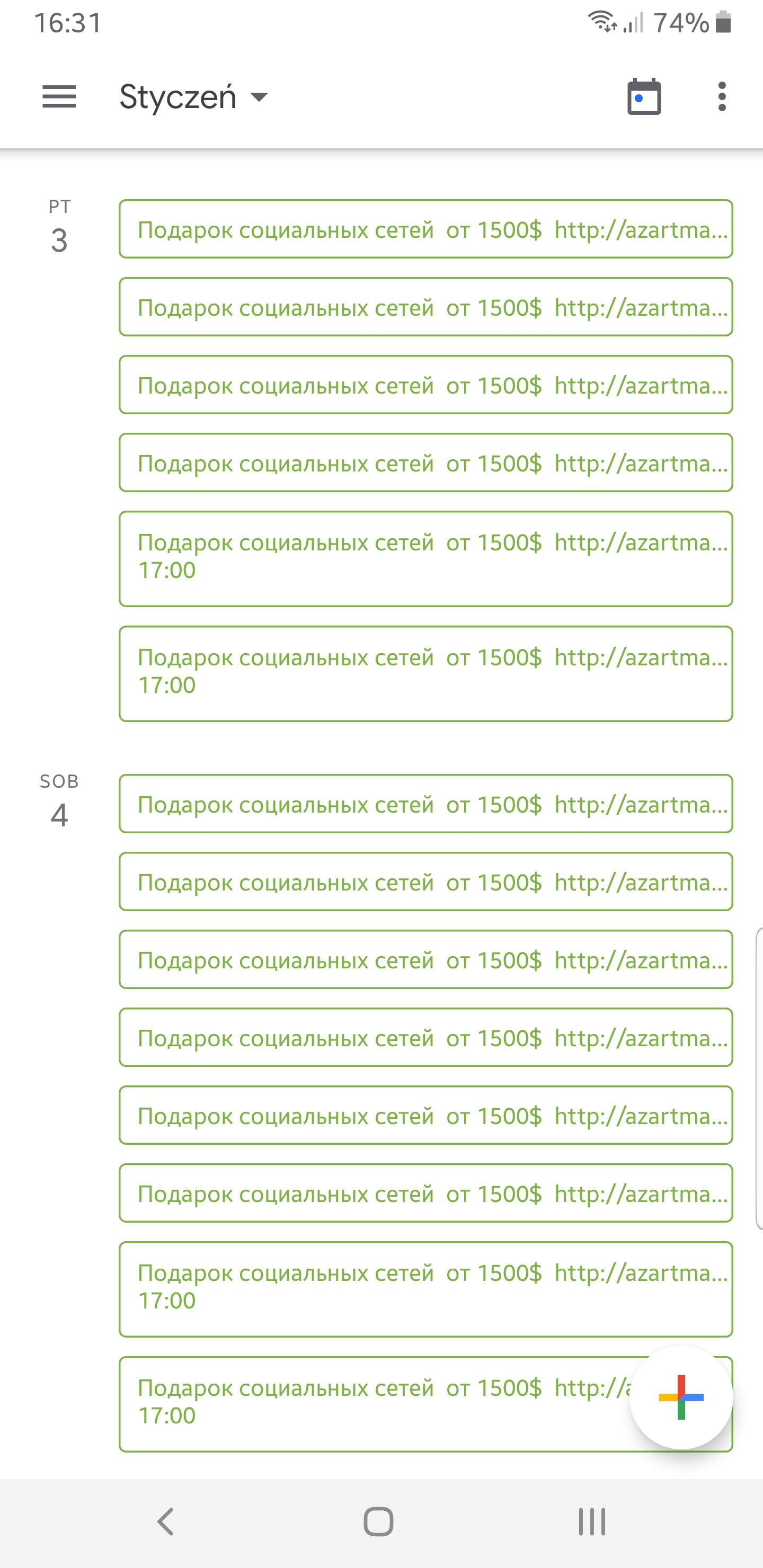763x1568 pixels.
Task: Open the three-dot overflow menu
Action: pos(722,97)
